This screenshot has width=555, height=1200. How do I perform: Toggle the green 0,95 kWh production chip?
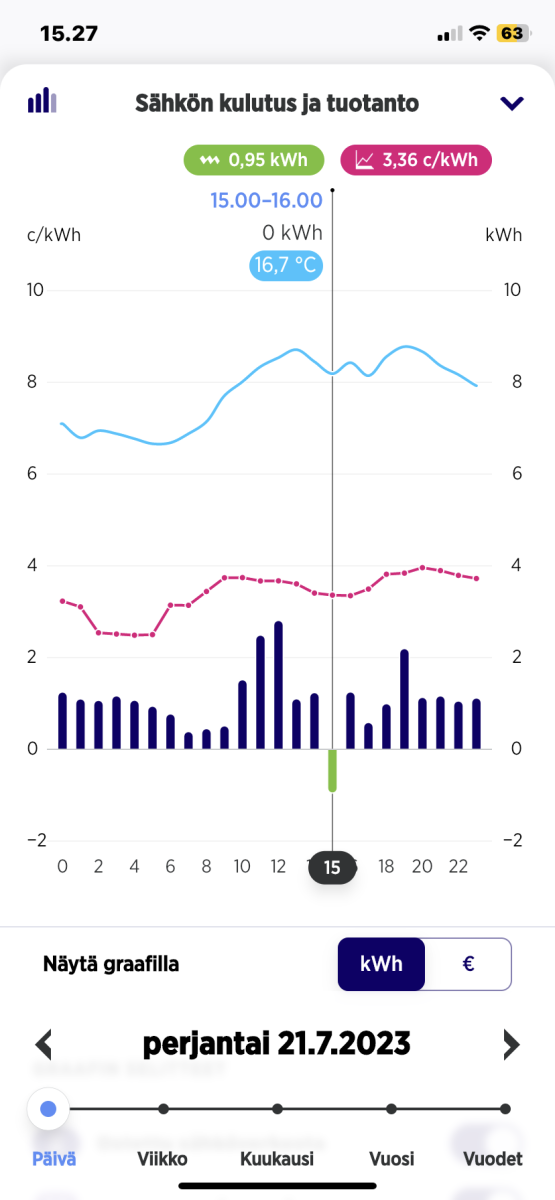[254, 159]
